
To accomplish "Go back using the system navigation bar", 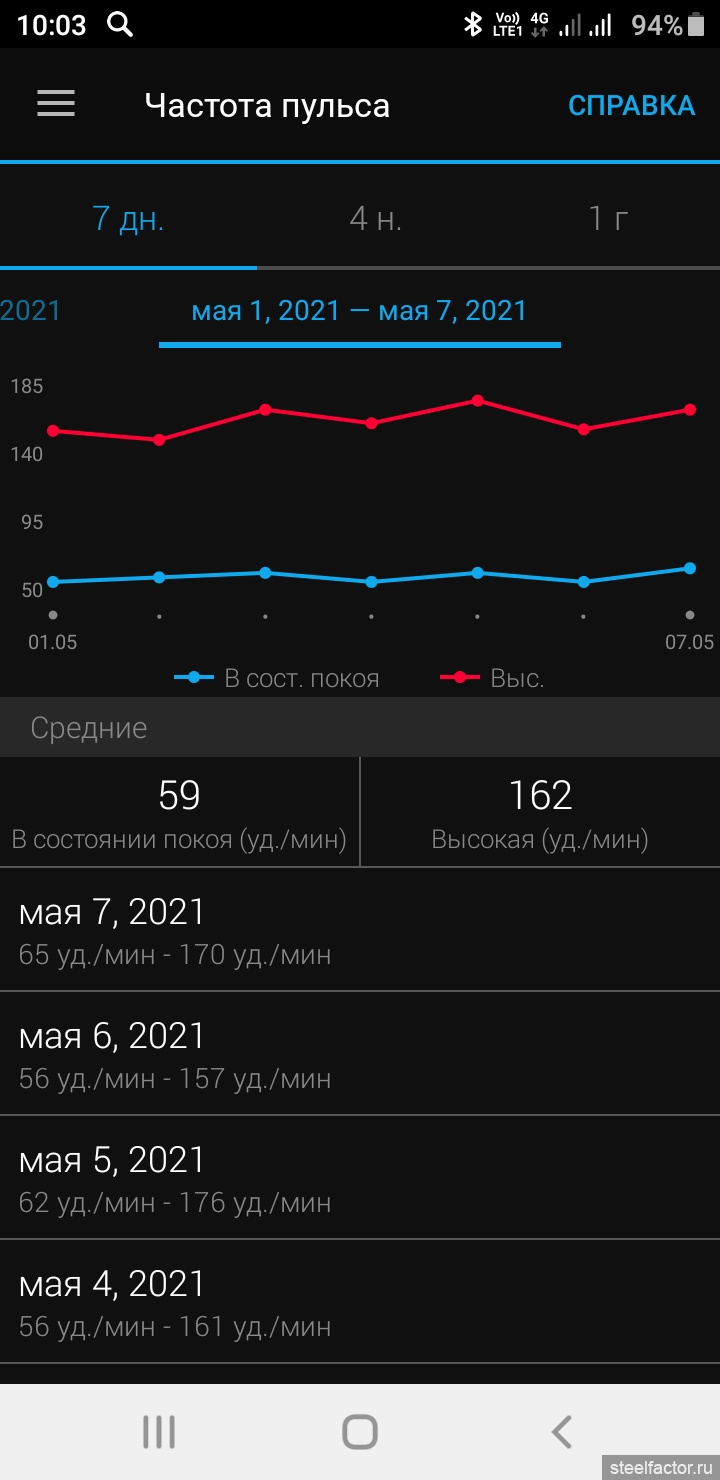I will tap(562, 1432).
